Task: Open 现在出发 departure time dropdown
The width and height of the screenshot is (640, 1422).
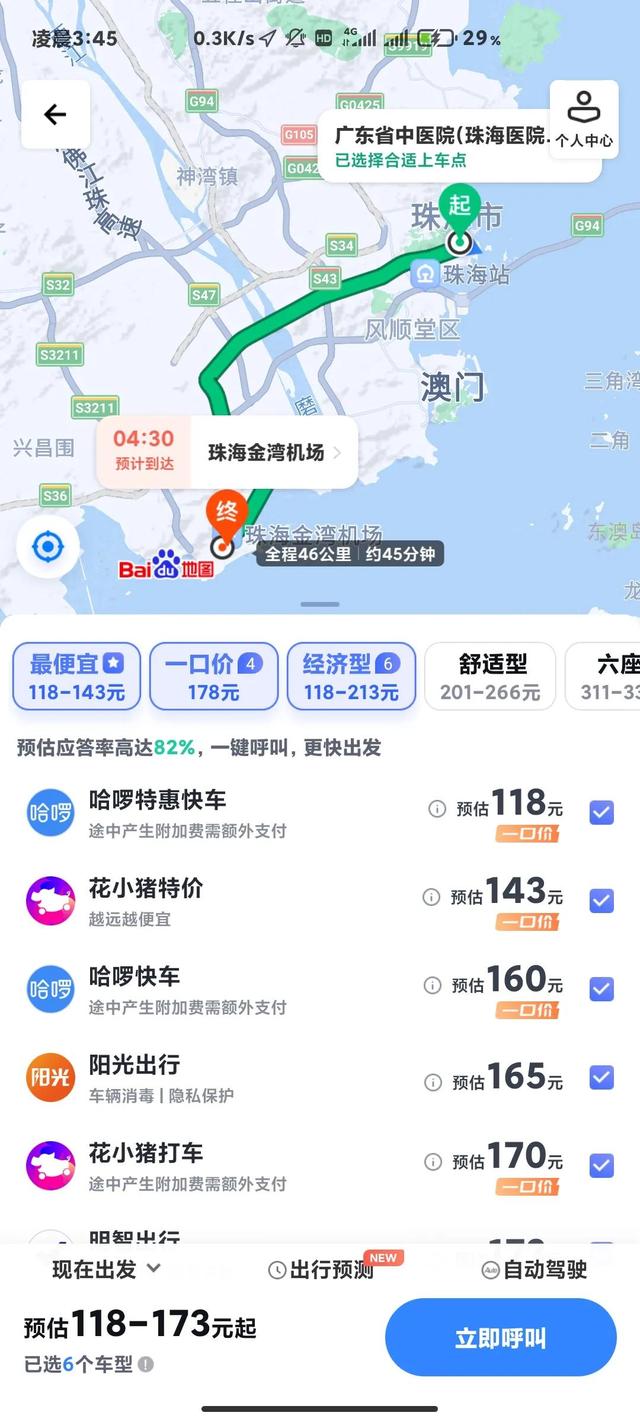Action: coord(107,1269)
